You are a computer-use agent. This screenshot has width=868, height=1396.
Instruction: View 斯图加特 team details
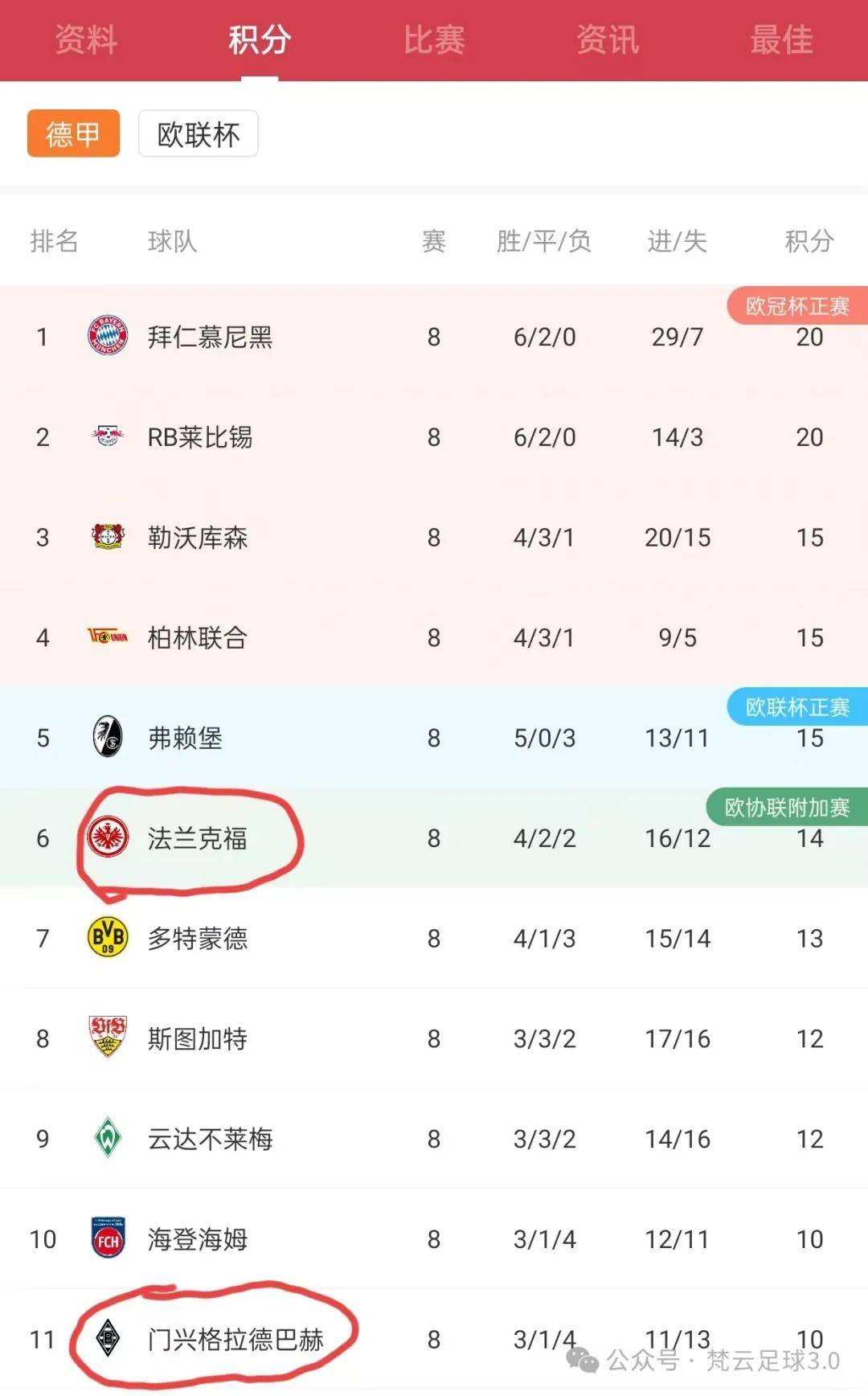click(434, 1038)
